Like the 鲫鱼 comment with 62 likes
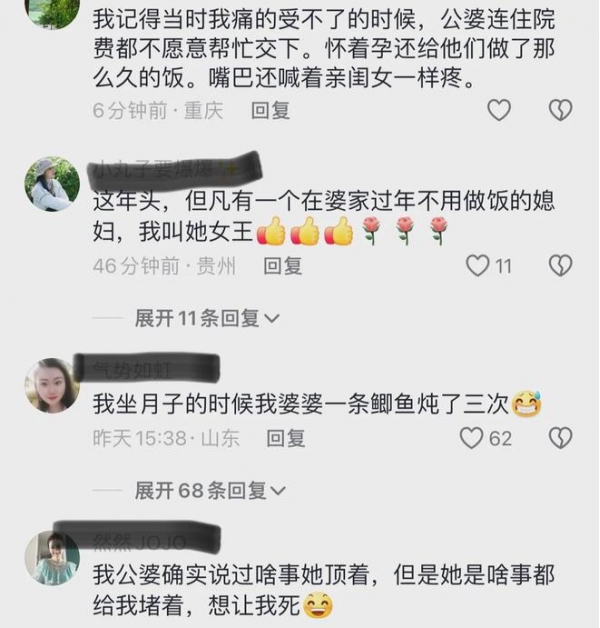 point(472,438)
